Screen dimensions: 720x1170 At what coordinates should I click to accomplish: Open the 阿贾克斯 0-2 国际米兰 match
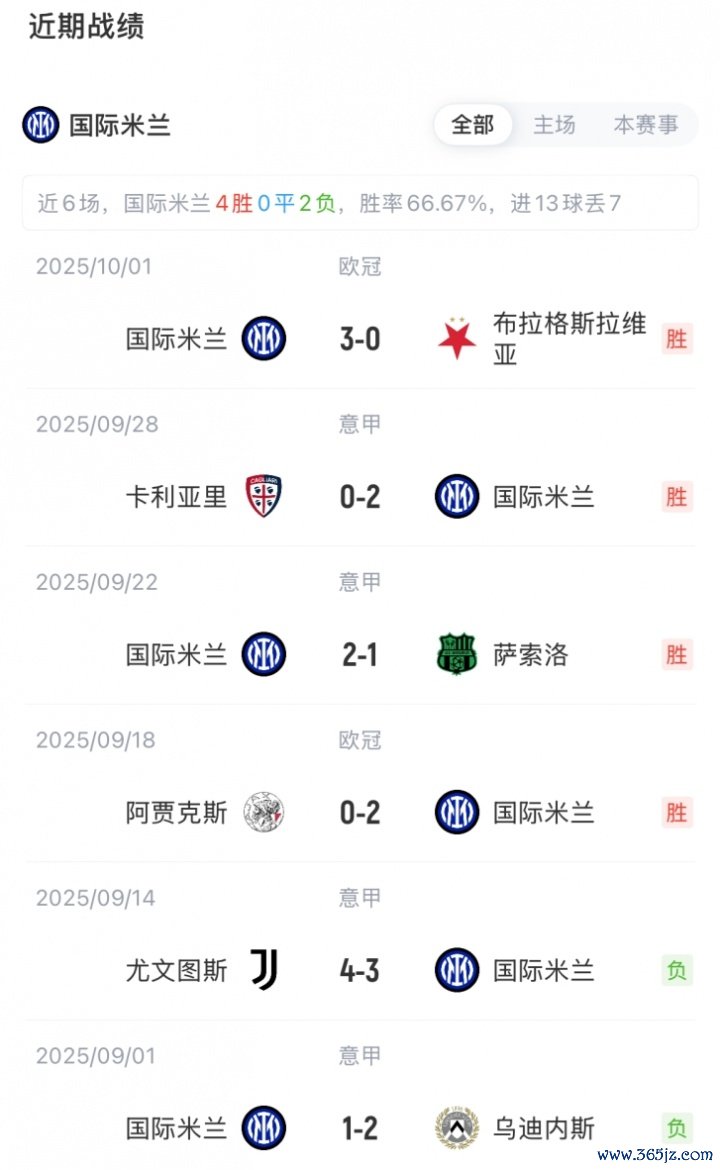tap(360, 813)
